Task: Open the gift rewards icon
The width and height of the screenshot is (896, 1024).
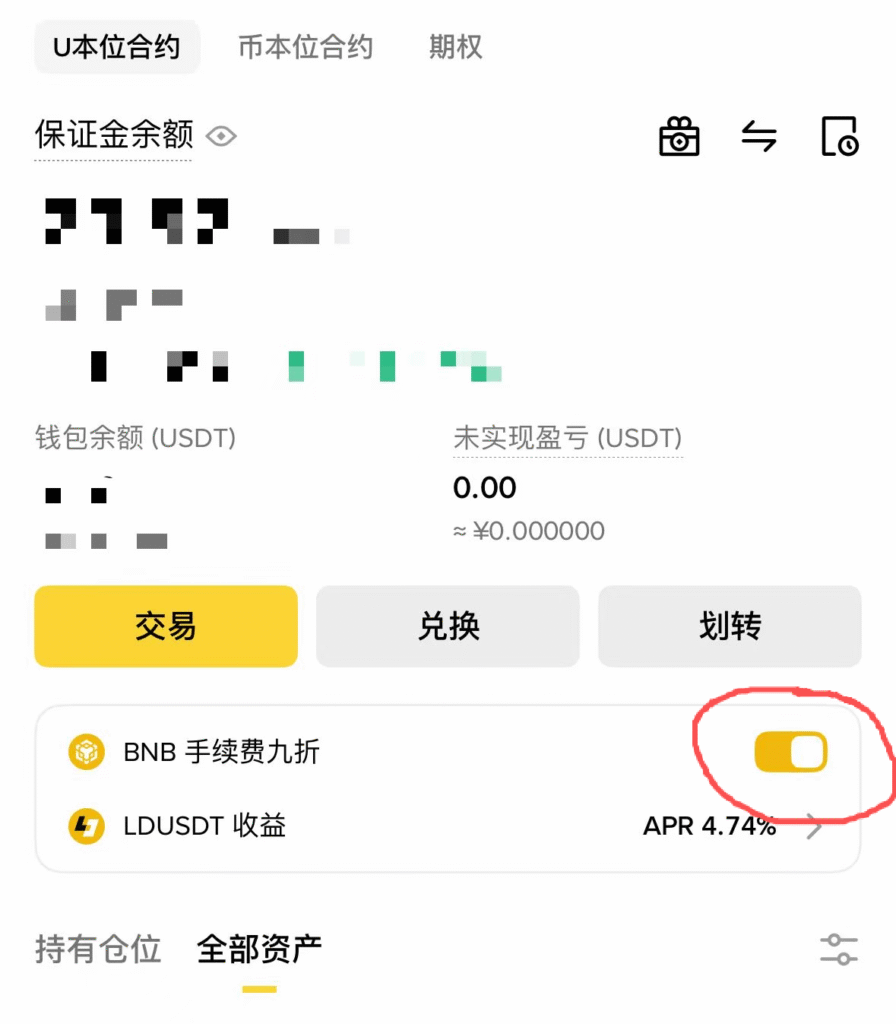Action: (x=679, y=136)
